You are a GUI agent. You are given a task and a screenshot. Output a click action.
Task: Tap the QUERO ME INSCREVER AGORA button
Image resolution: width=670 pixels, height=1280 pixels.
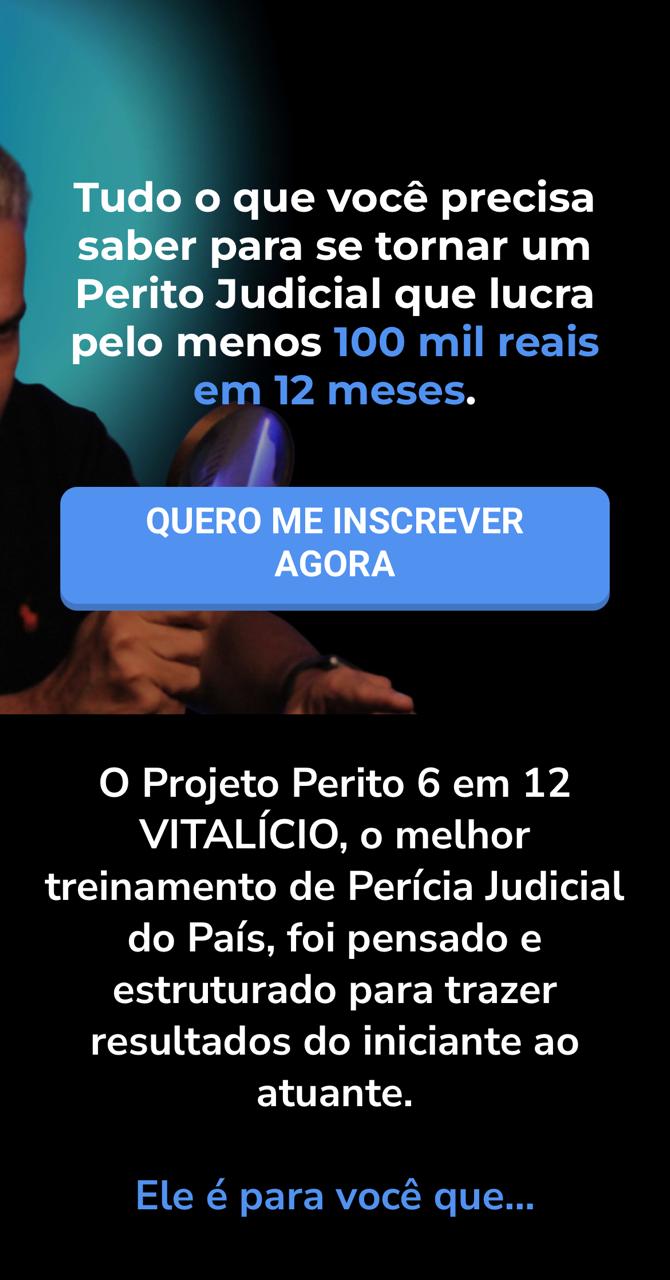(x=334, y=546)
